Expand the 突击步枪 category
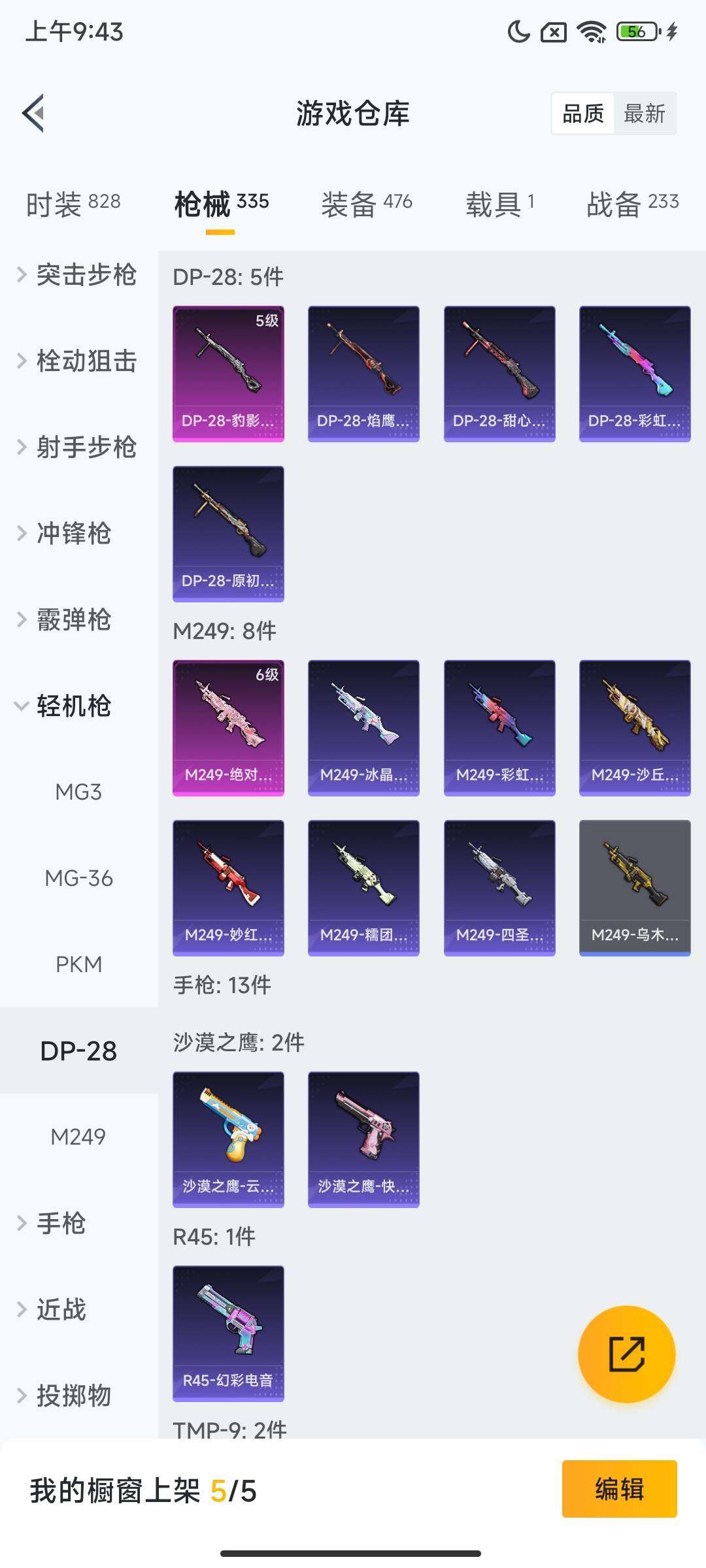Viewport: 706px width, 1568px height. click(x=78, y=274)
